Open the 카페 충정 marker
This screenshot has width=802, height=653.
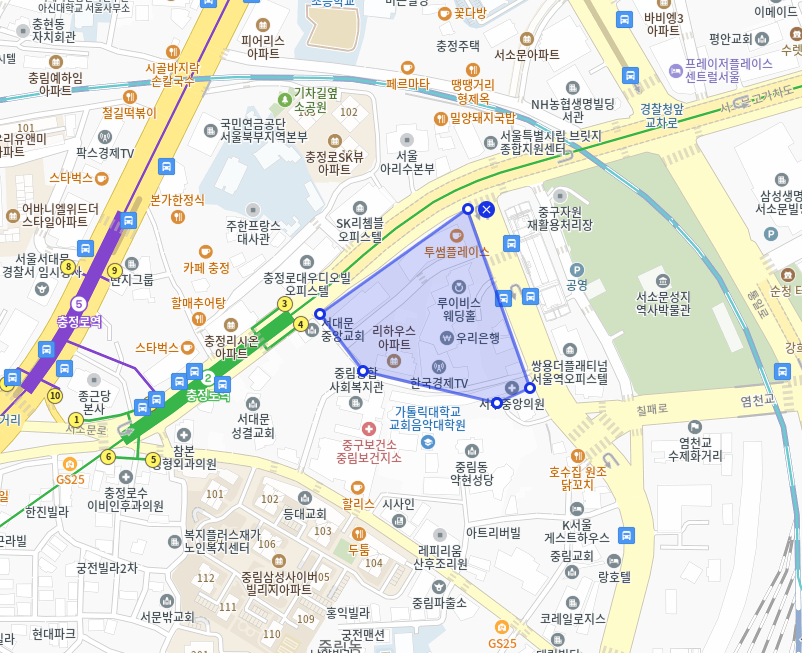click(x=206, y=250)
